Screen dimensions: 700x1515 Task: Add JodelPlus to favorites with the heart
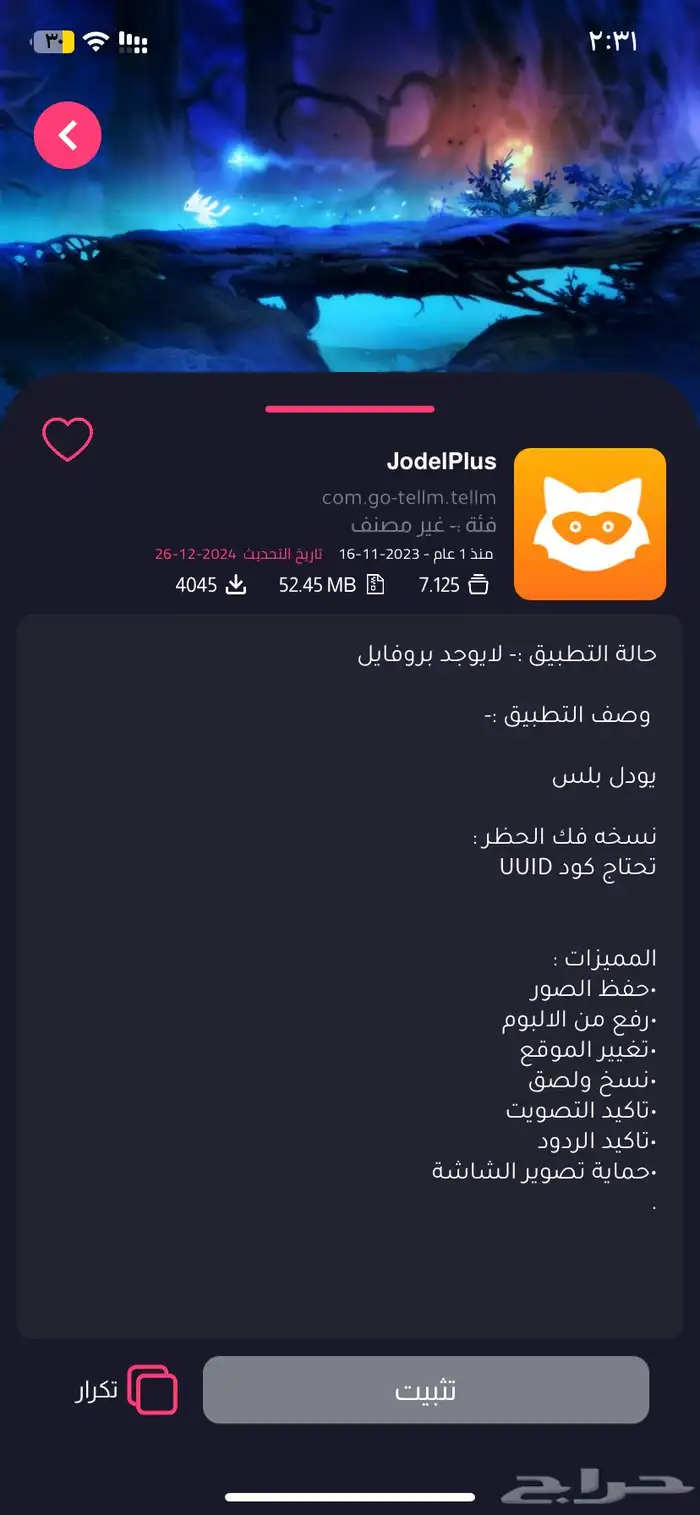pos(67,440)
